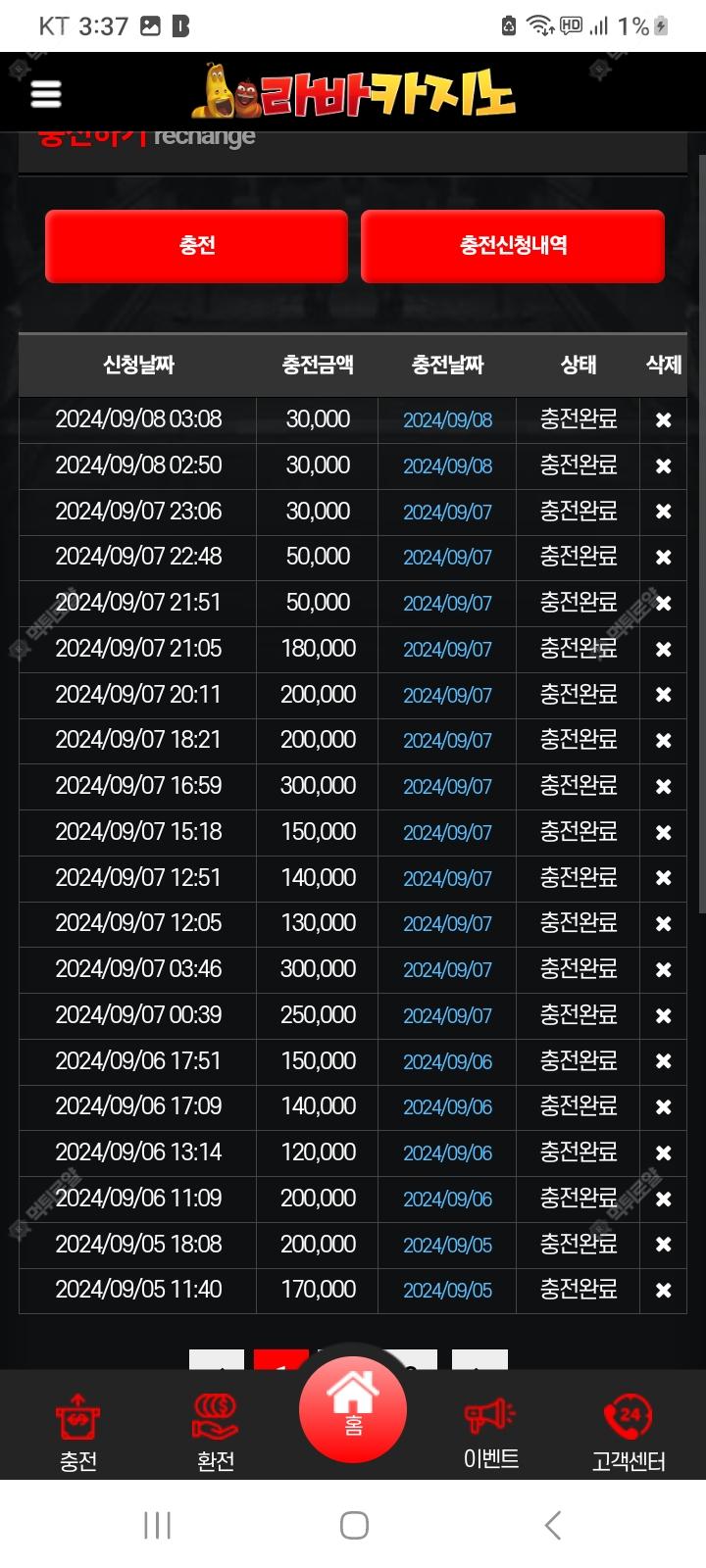Open 고객센터 support tab
Viewport: 706px width, 1568px height.
pyautogui.click(x=629, y=1433)
